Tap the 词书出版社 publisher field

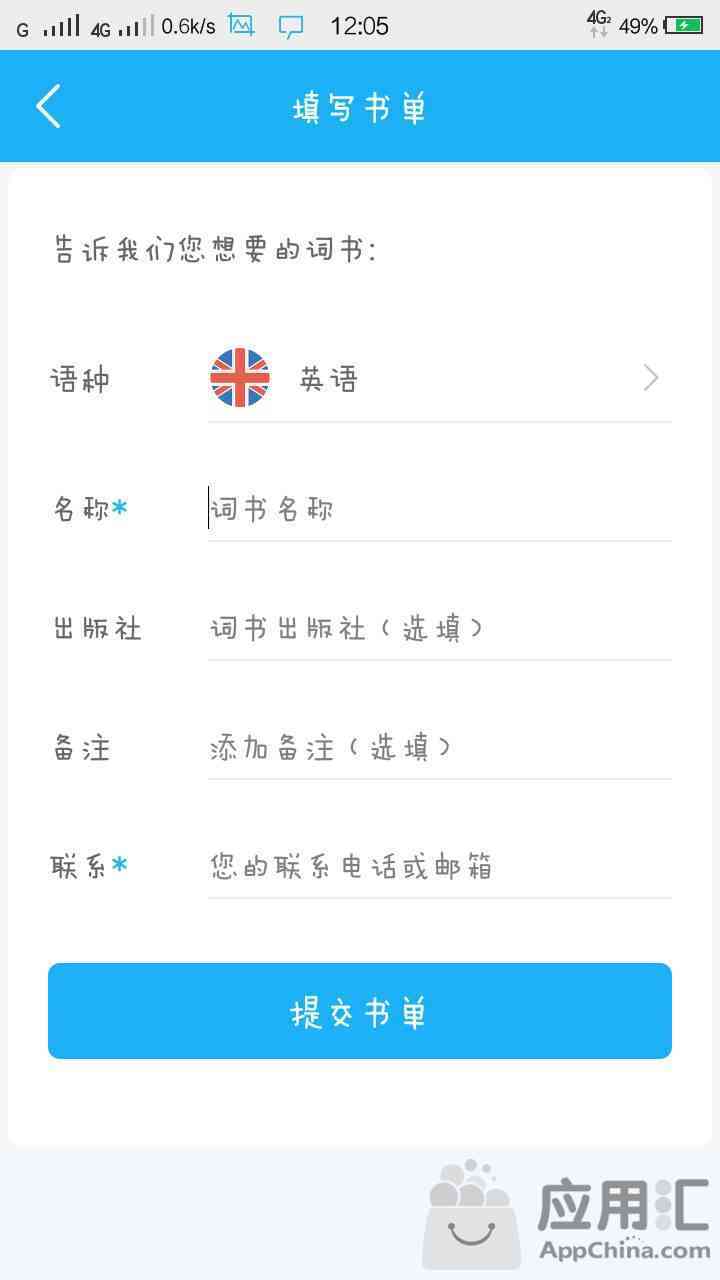click(x=440, y=628)
